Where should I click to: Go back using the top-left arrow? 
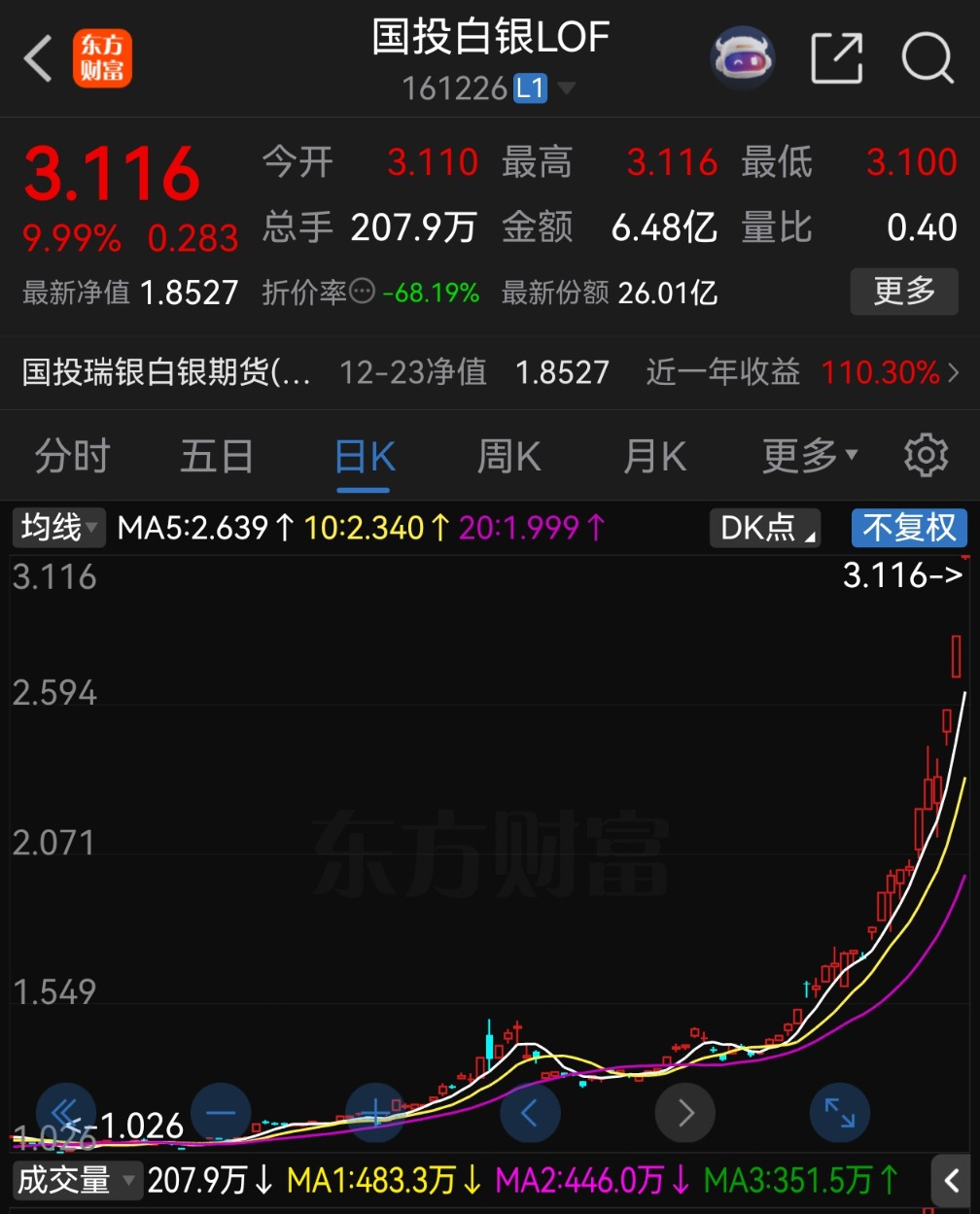click(x=39, y=58)
